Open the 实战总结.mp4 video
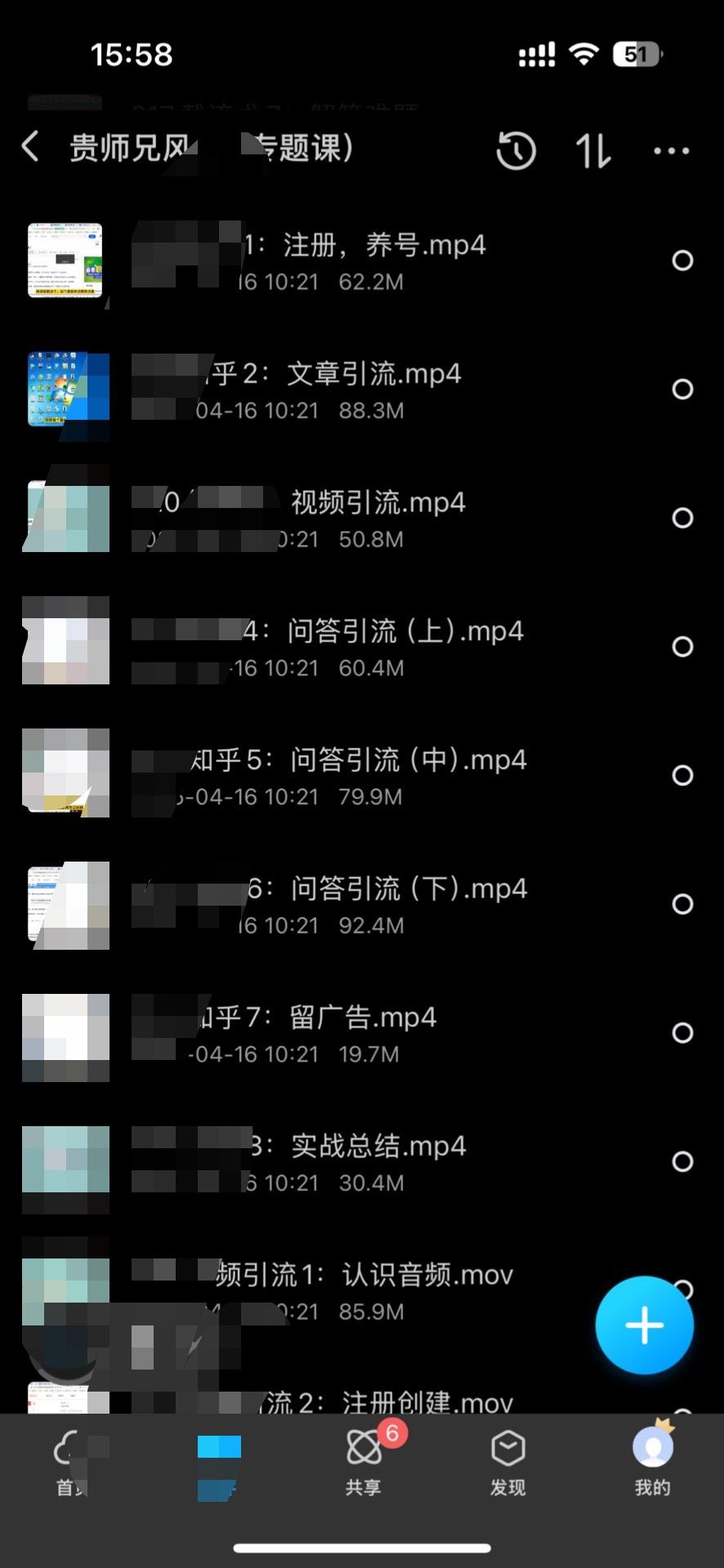Viewport: 724px width, 1568px height. [x=378, y=1147]
